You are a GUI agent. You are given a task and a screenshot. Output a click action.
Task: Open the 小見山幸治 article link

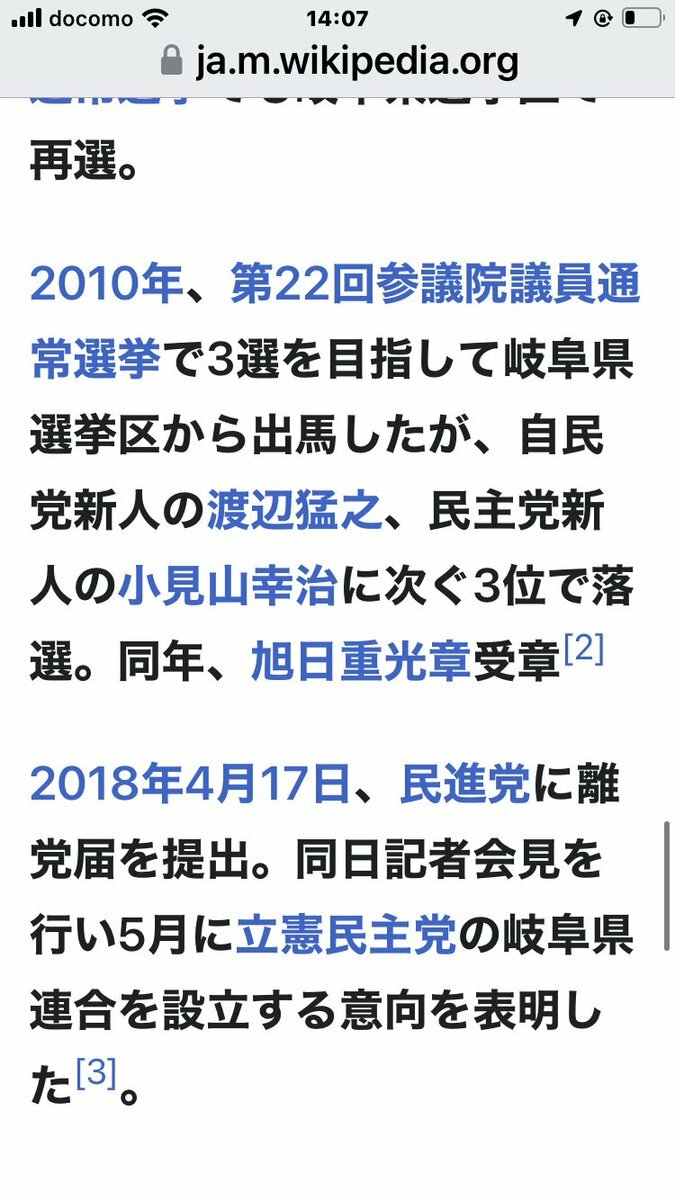click(227, 588)
